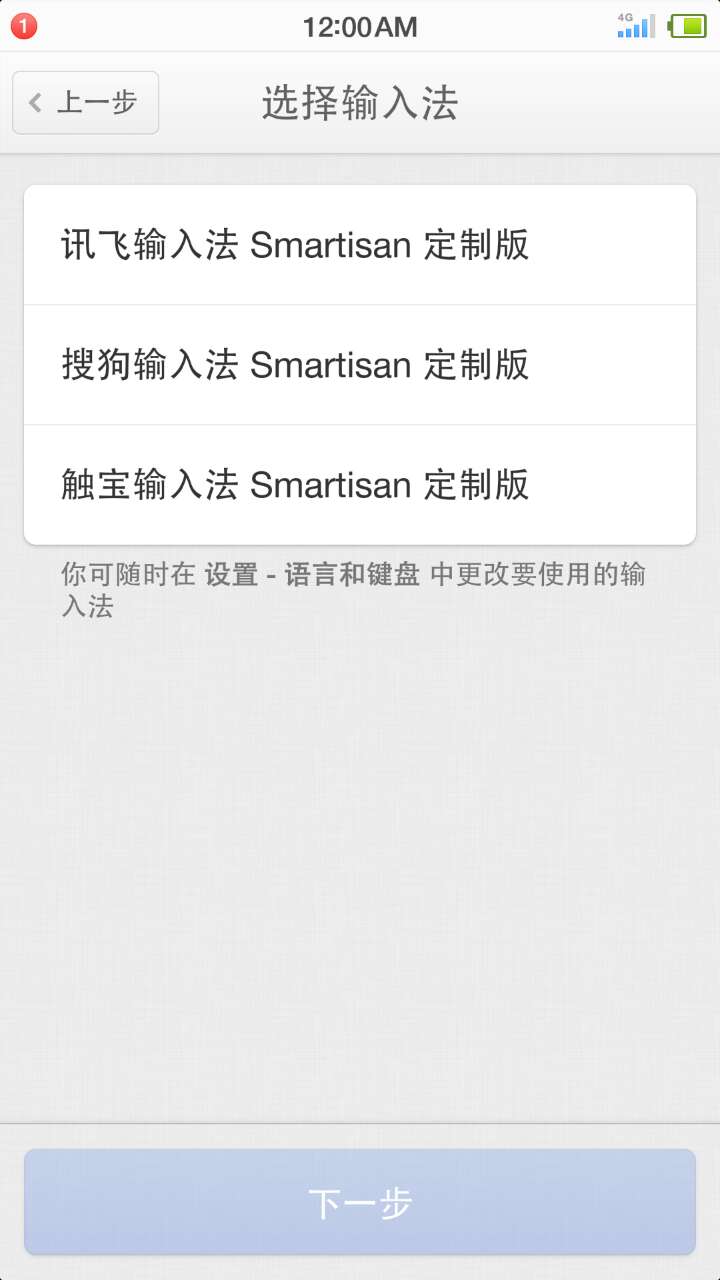The height and width of the screenshot is (1280, 720).
Task: Select 搜狗输入法 Smartisan 定制版 as input method
Action: (360, 363)
